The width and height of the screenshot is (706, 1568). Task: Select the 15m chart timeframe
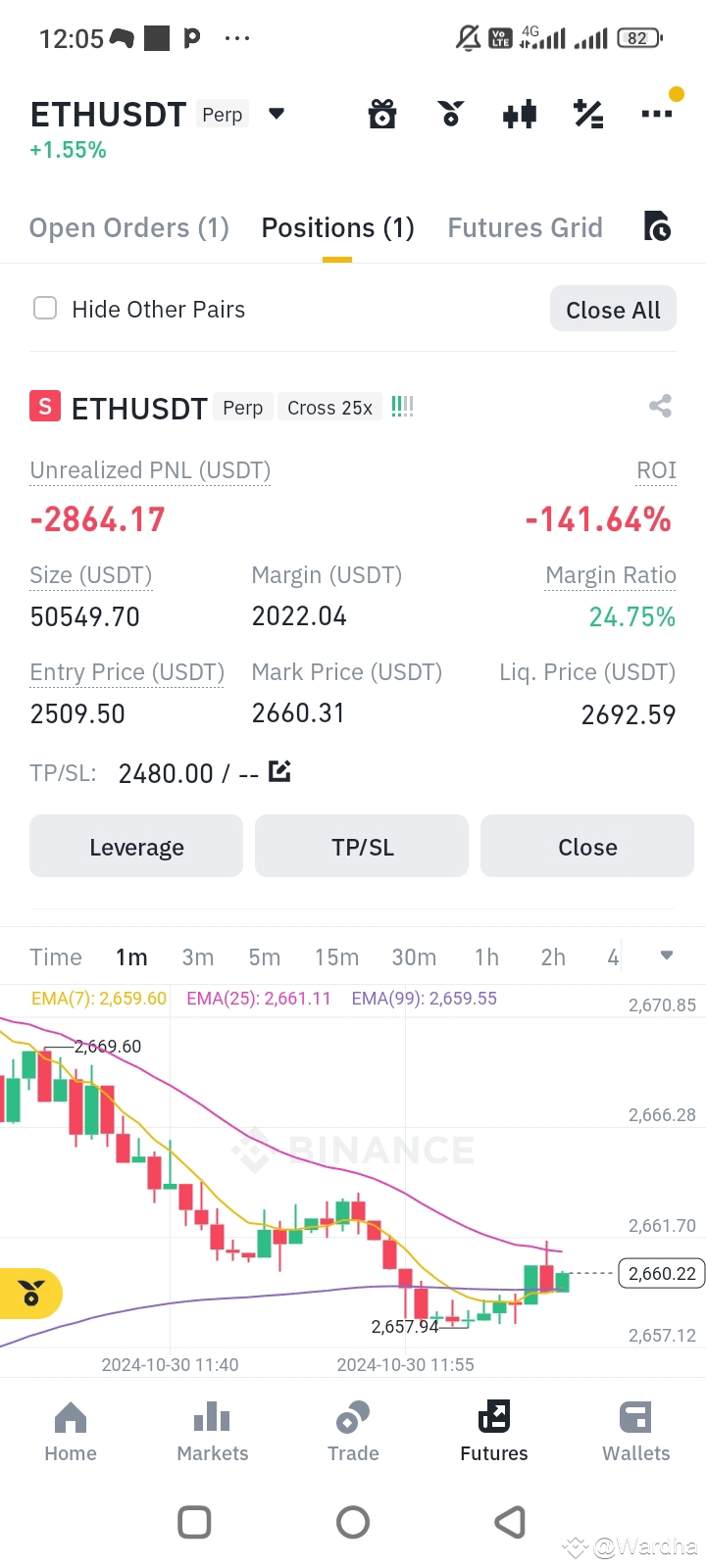pos(336,956)
